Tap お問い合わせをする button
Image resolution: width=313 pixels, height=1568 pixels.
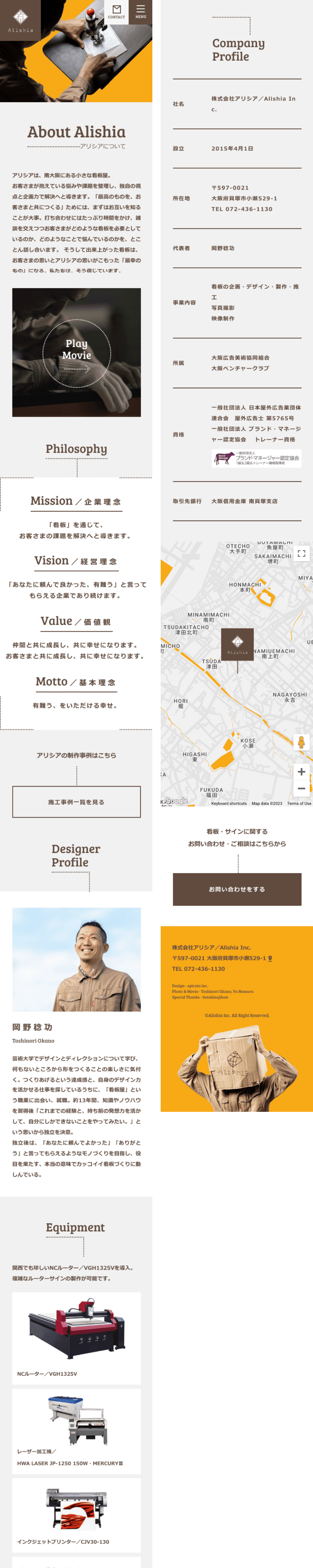pyautogui.click(x=237, y=889)
